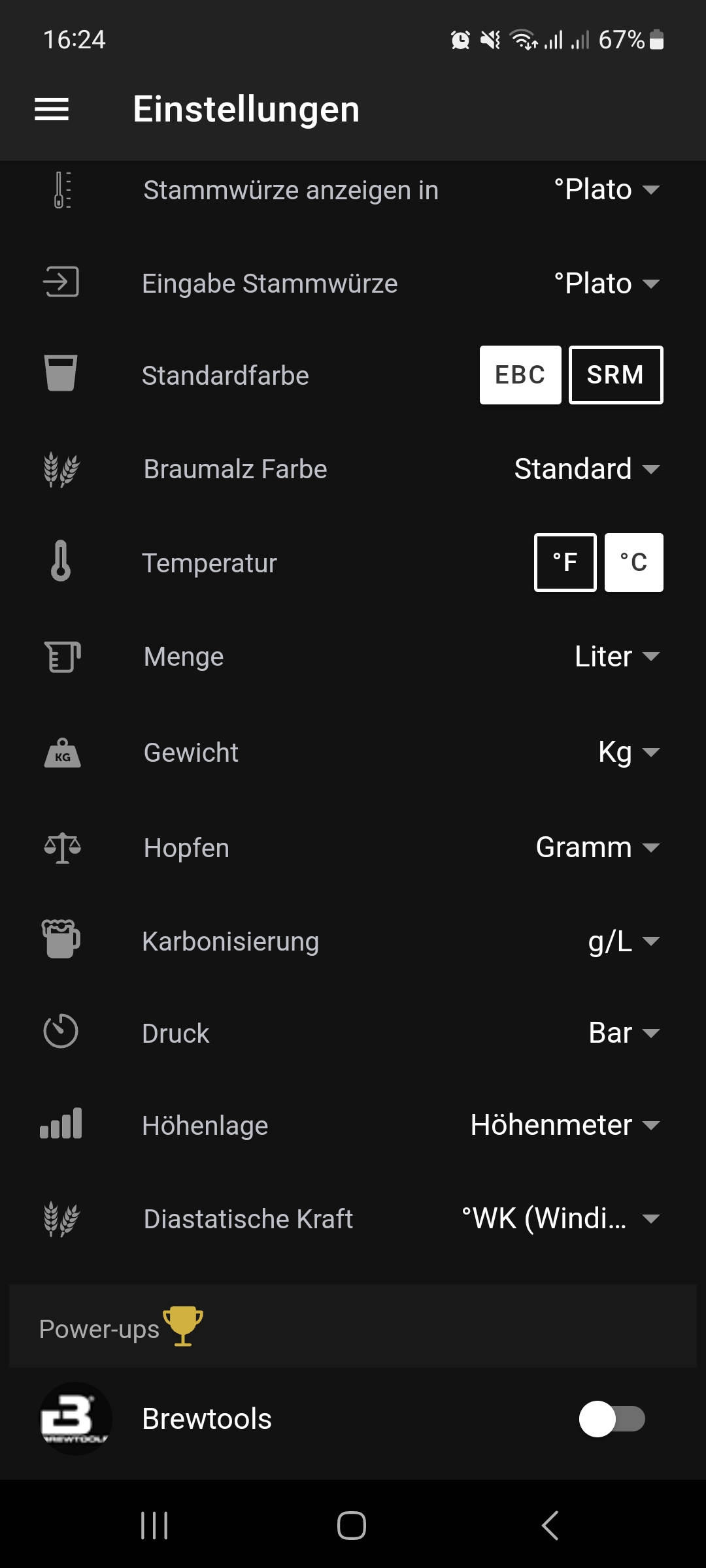Switch Standardfarbe to SRM
This screenshot has height=1568, width=706.
(x=616, y=375)
